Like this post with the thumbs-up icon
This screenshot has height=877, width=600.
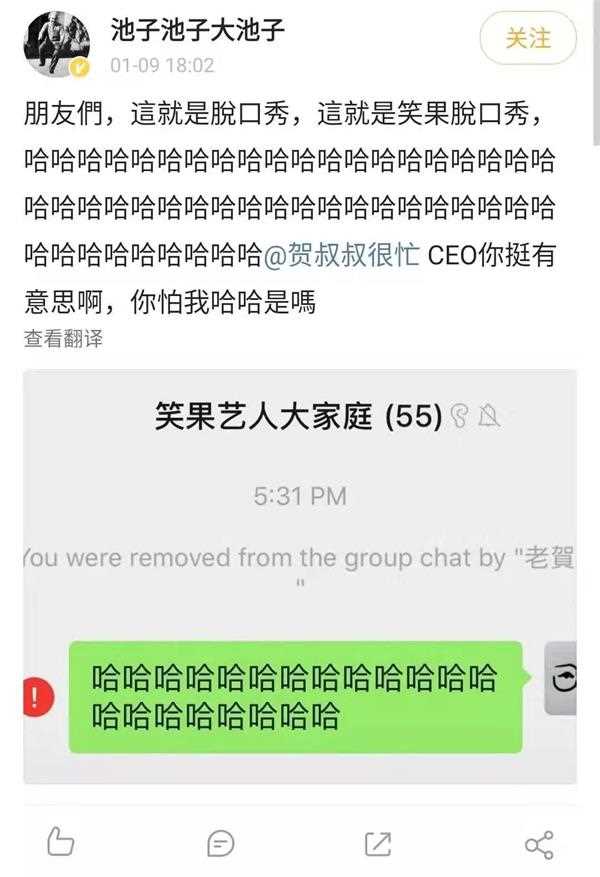pyautogui.click(x=61, y=843)
